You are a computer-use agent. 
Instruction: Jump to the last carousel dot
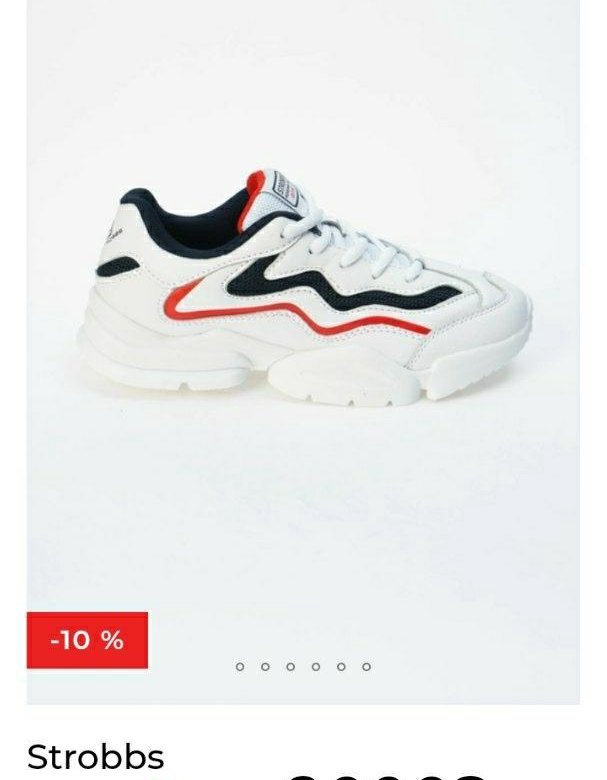coord(366,666)
